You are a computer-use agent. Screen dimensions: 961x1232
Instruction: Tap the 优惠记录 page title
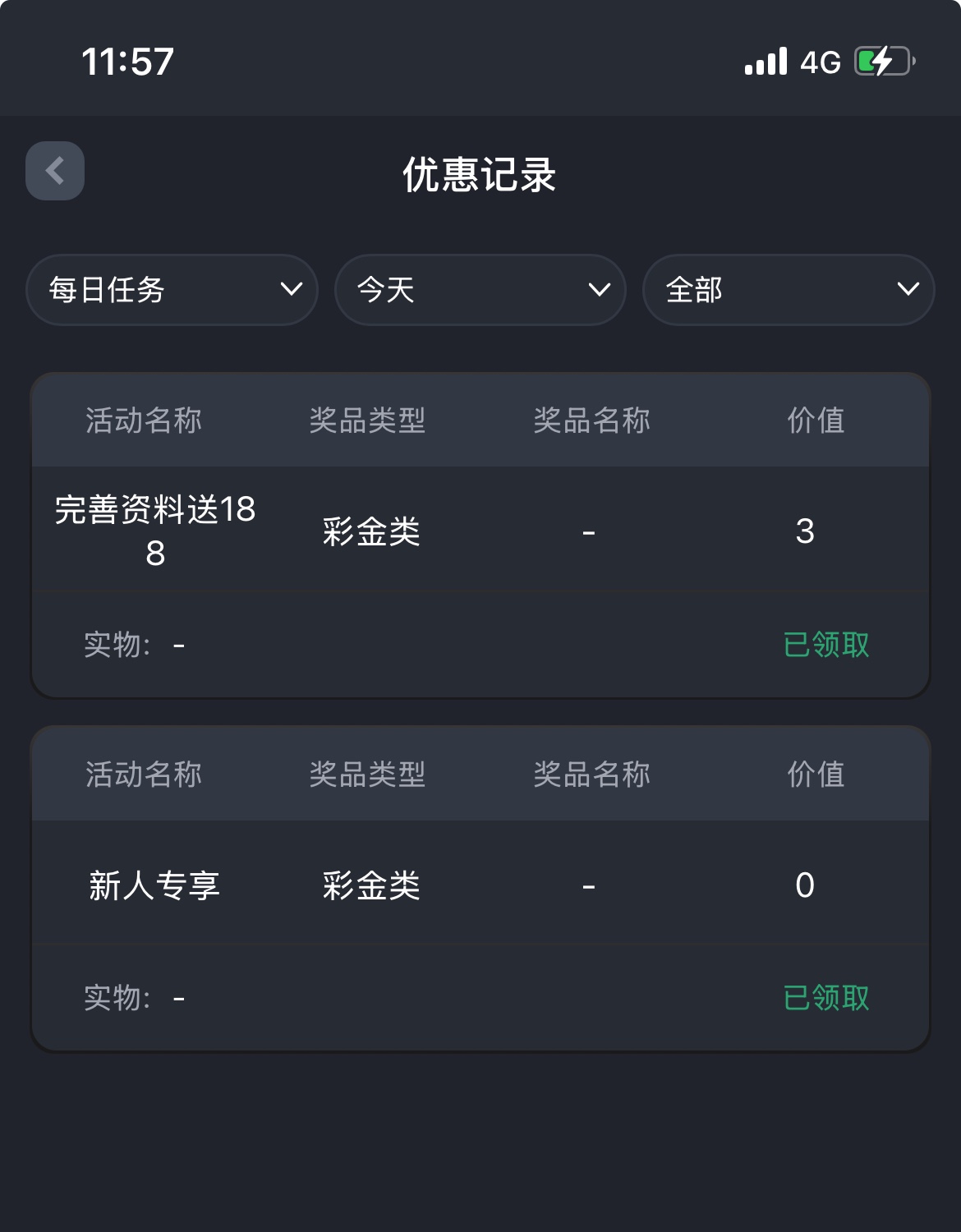coord(480,175)
